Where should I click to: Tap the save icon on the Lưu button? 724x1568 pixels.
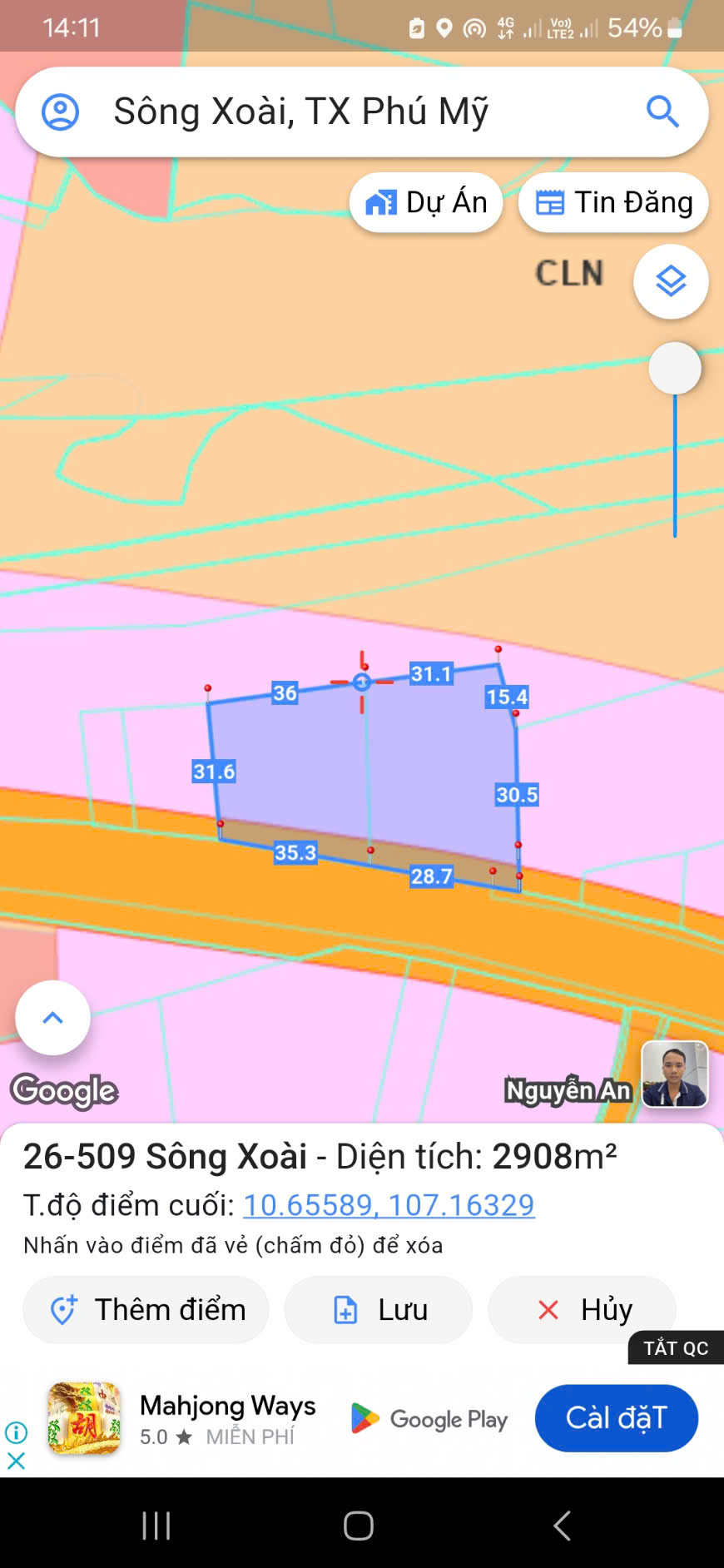pos(346,1309)
